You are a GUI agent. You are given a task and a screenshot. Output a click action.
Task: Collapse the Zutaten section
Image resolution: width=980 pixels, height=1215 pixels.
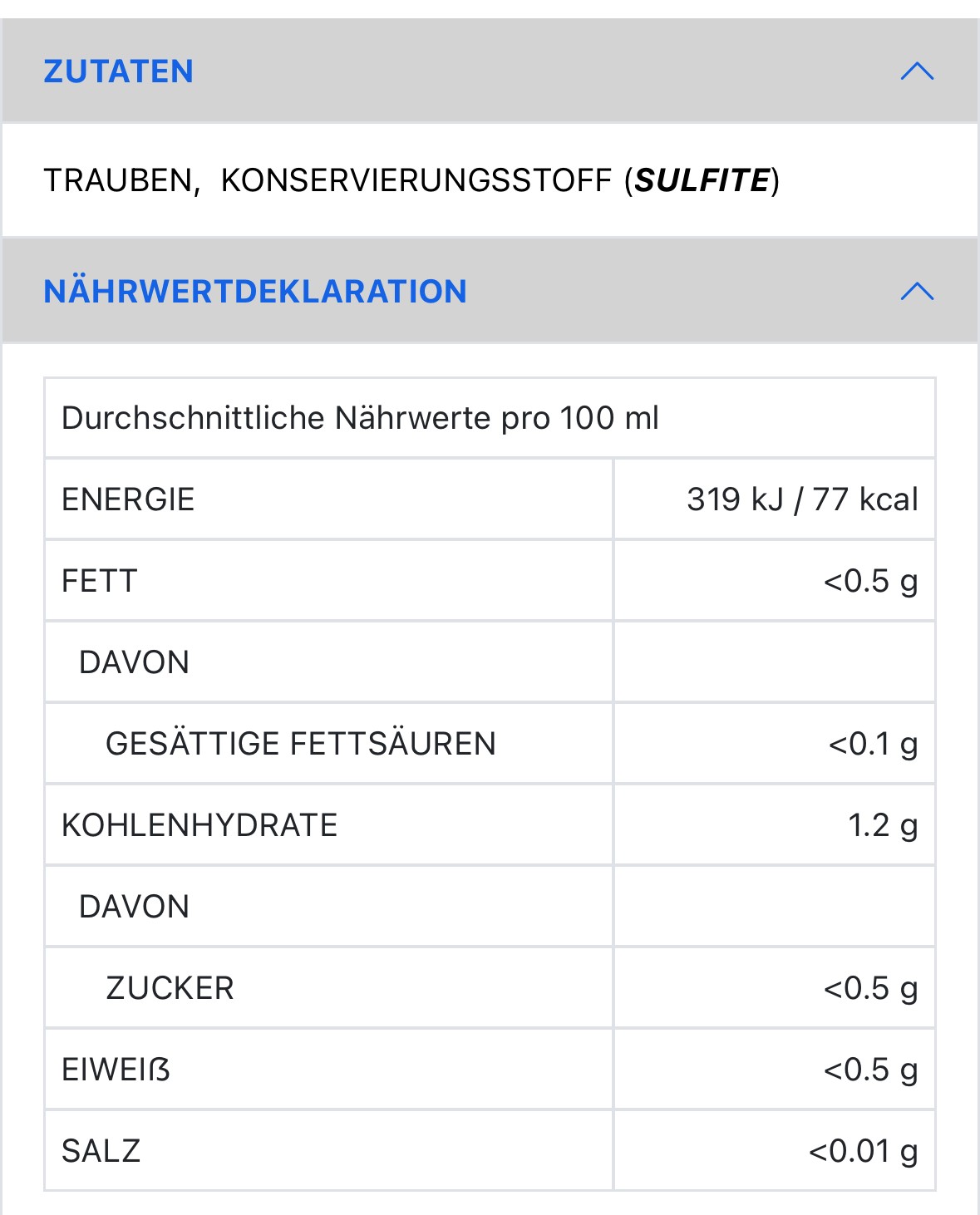(917, 71)
